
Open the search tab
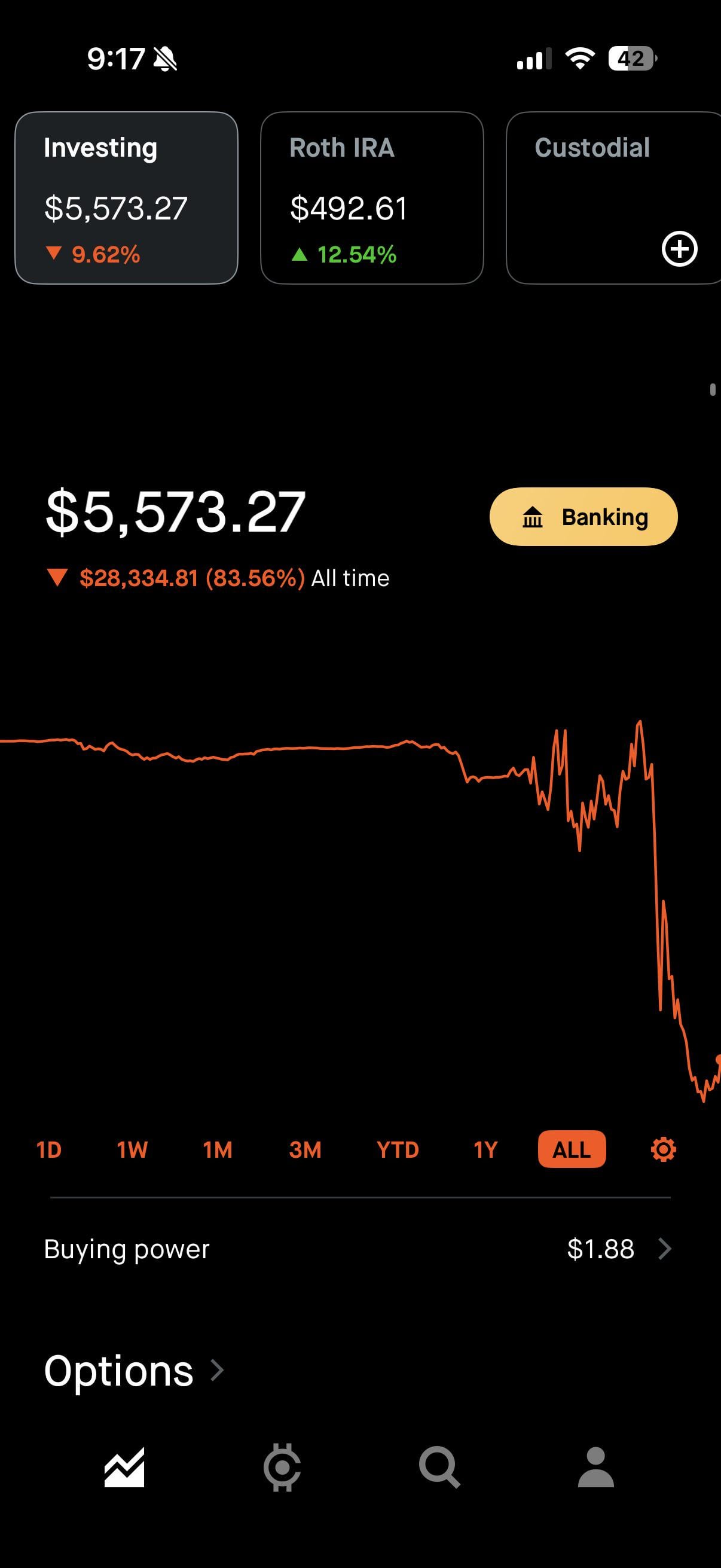point(439,1467)
